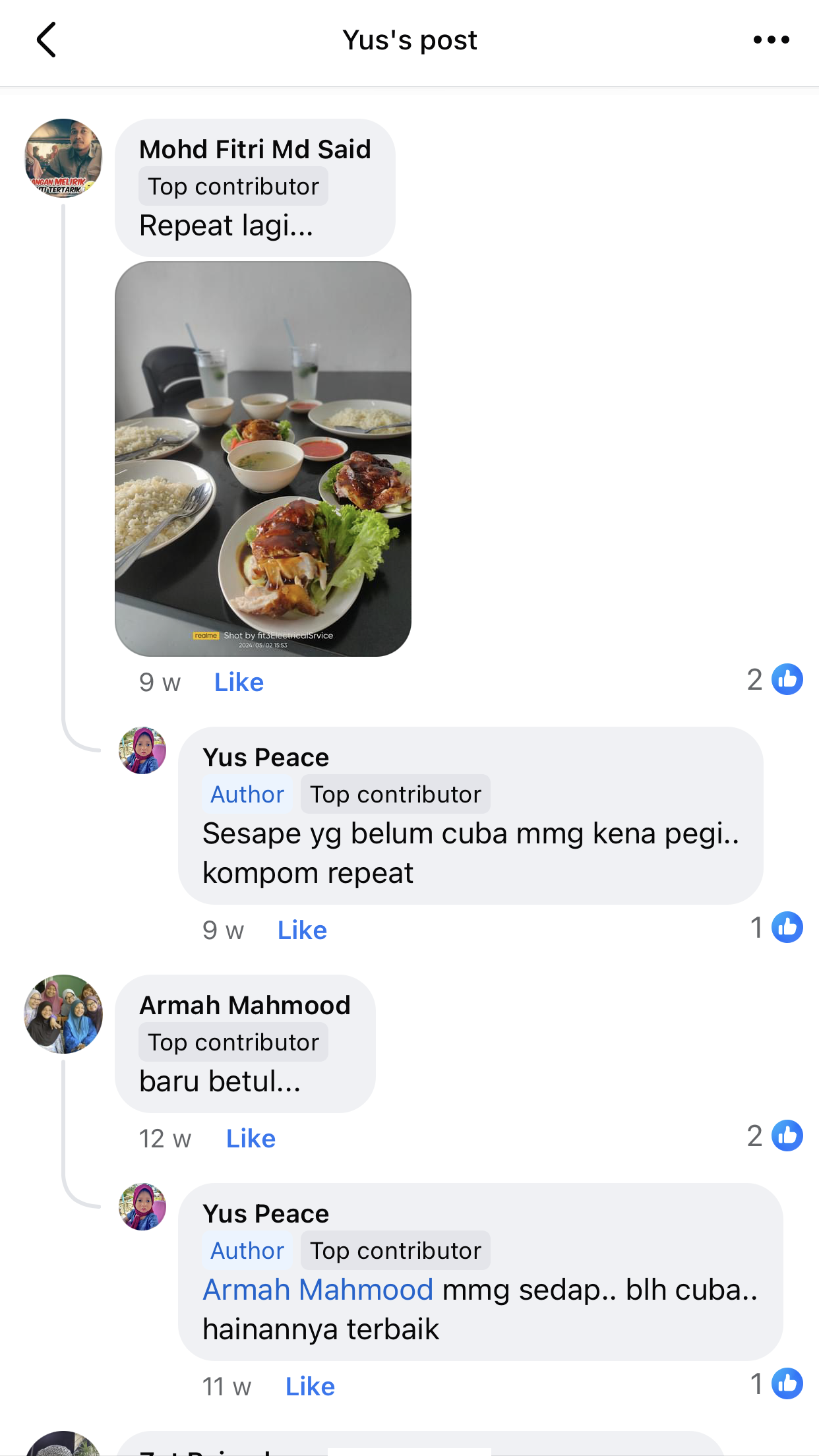View reactions on the 'kompom repeat' reply

pyautogui.click(x=777, y=927)
